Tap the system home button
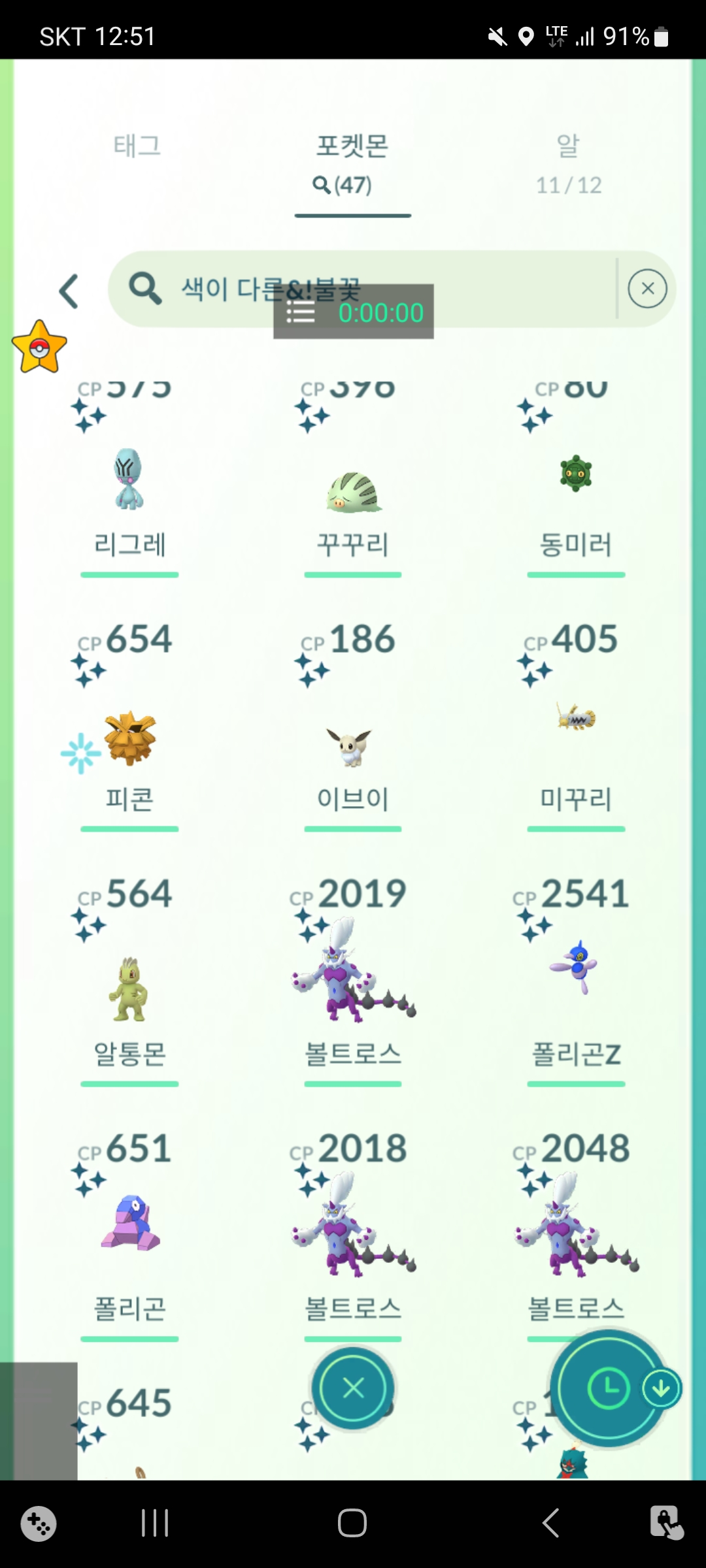 pyautogui.click(x=352, y=1523)
